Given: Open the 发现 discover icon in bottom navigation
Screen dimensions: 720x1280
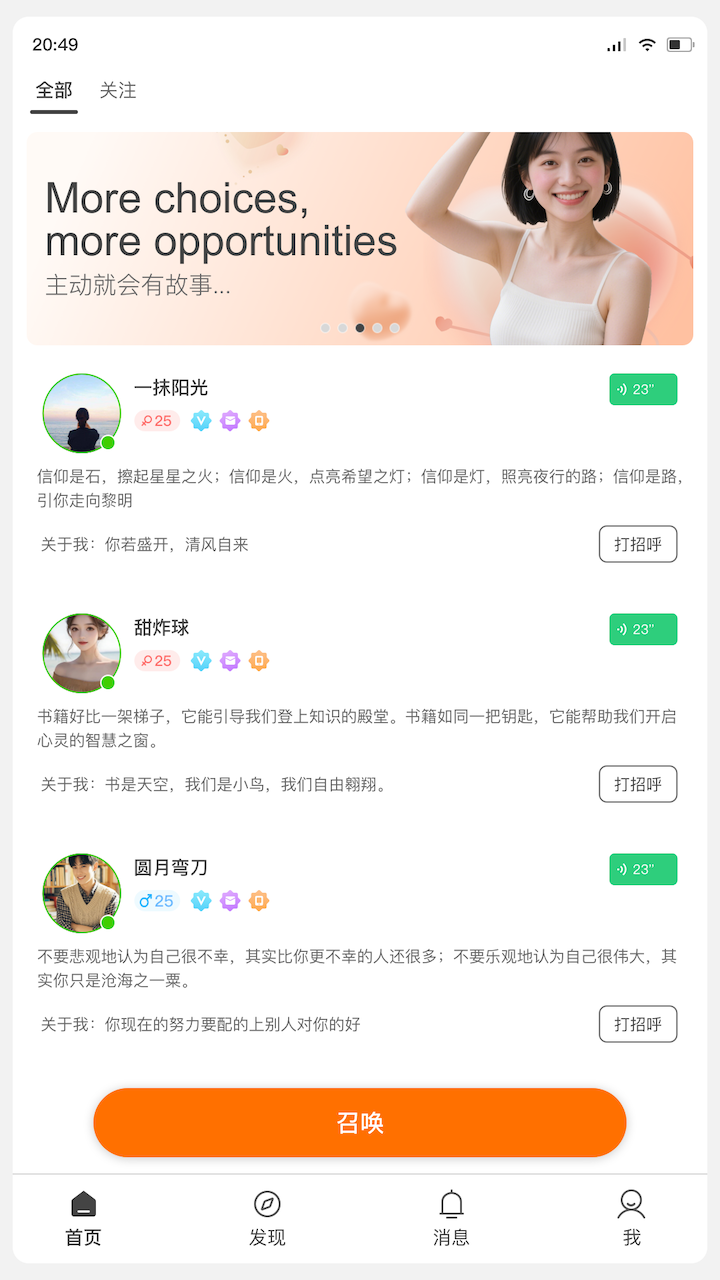Looking at the screenshot, I should pyautogui.click(x=267, y=1215).
